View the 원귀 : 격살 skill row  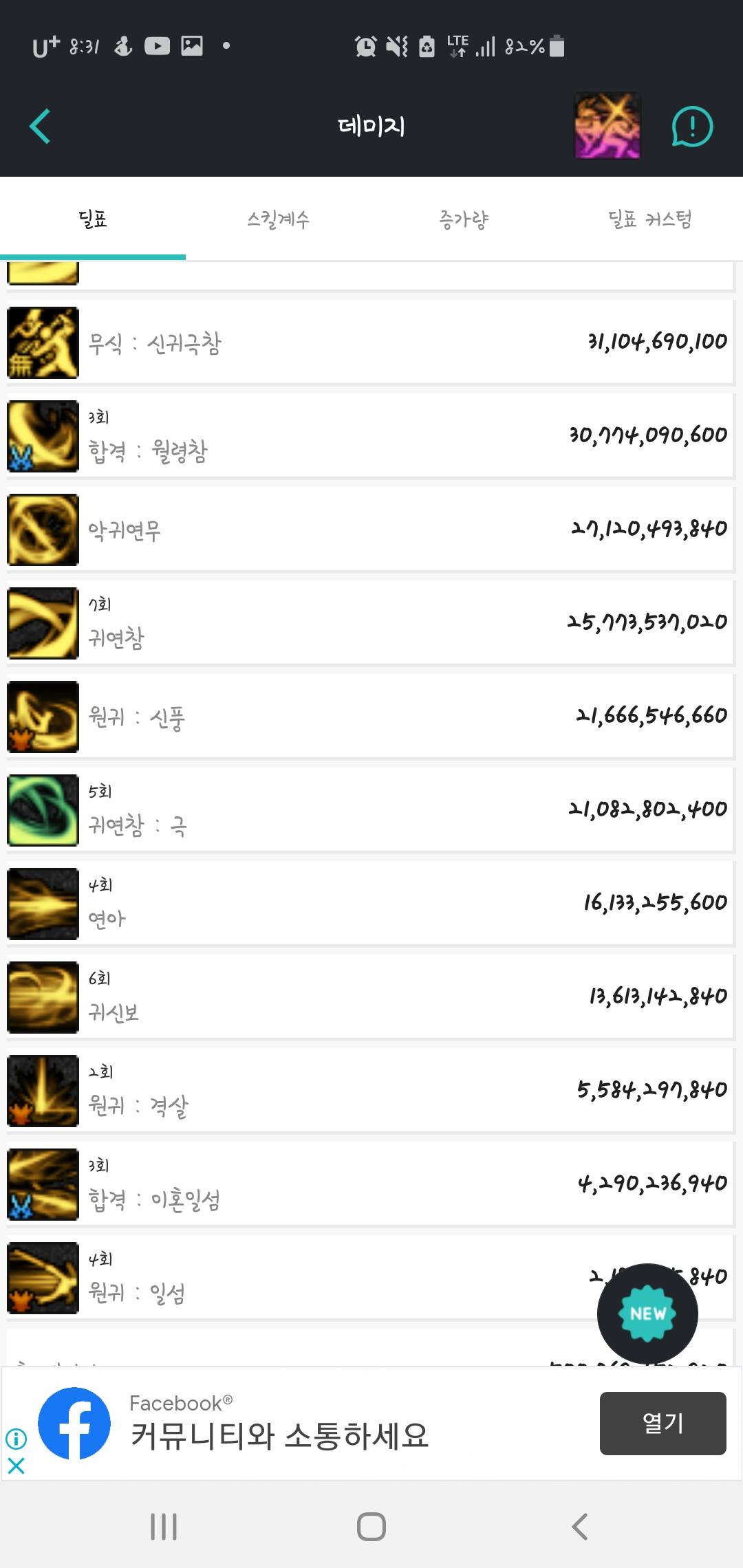tap(370, 1091)
